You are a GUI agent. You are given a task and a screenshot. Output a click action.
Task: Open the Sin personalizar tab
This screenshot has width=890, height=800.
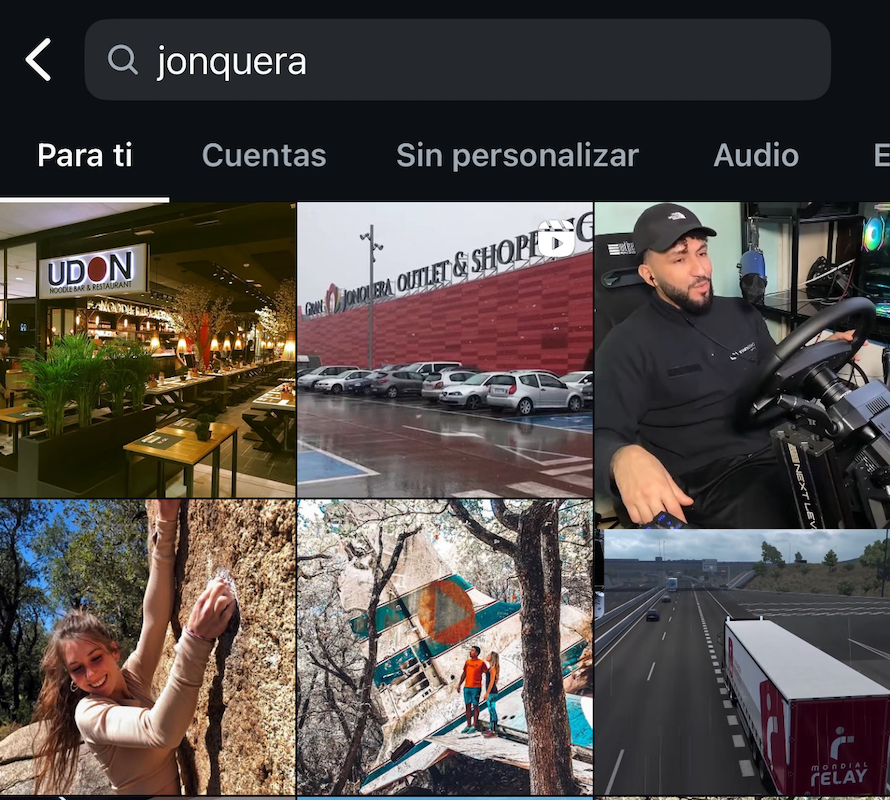[x=517, y=155]
